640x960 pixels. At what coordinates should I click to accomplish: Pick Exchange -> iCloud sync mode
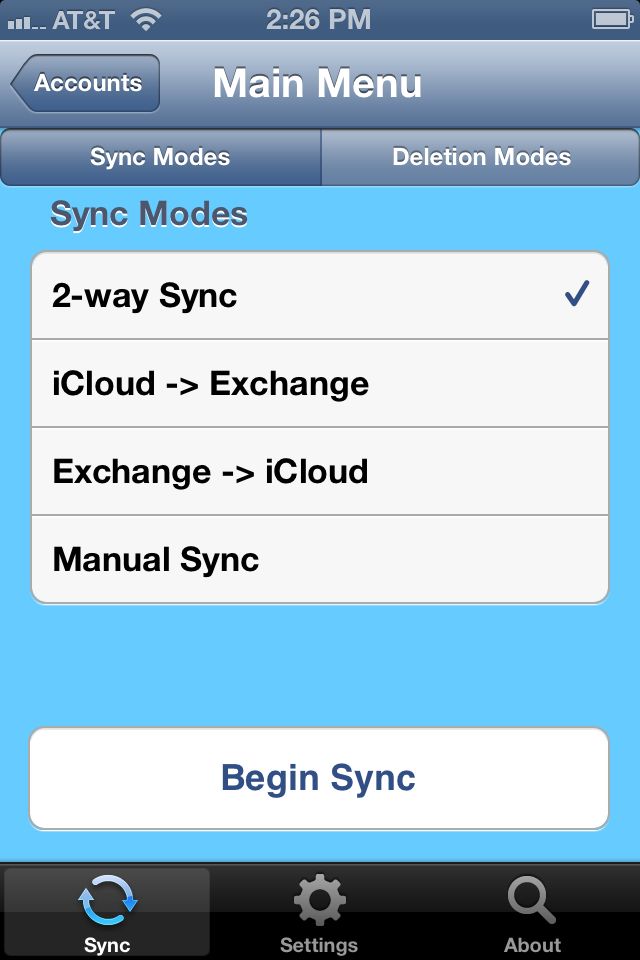pos(319,472)
